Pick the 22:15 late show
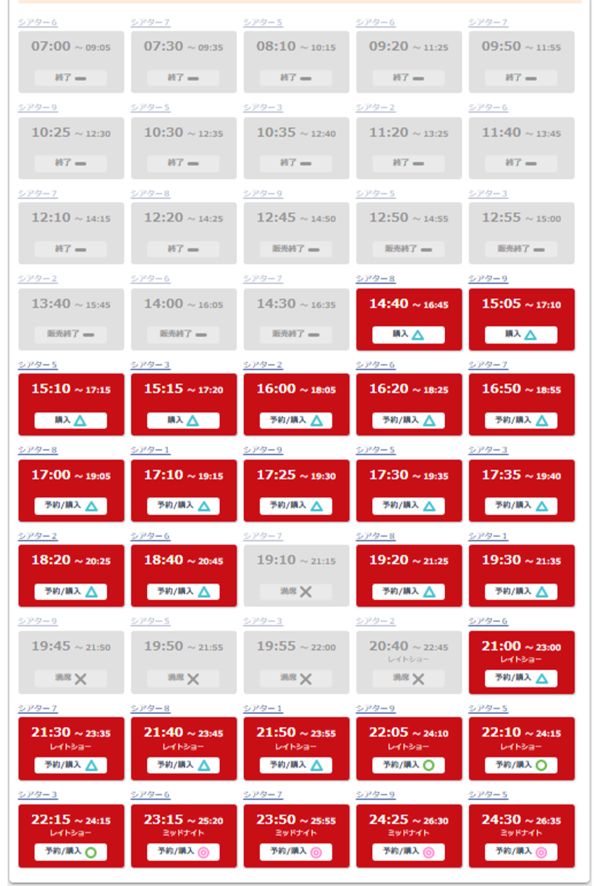600x886 pixels. pos(70,852)
